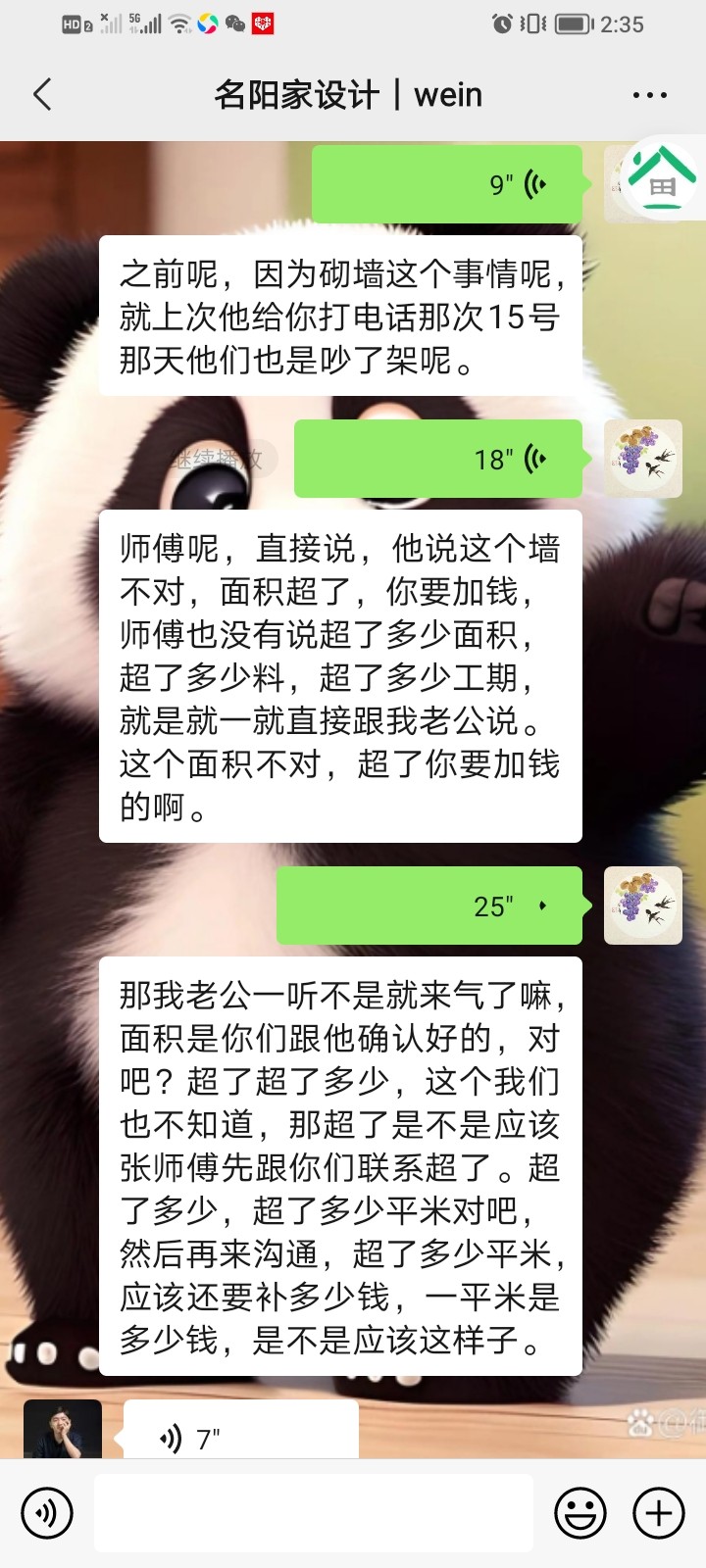706x1568 pixels.
Task: Play the 18-second voice message
Action: [x=438, y=459]
